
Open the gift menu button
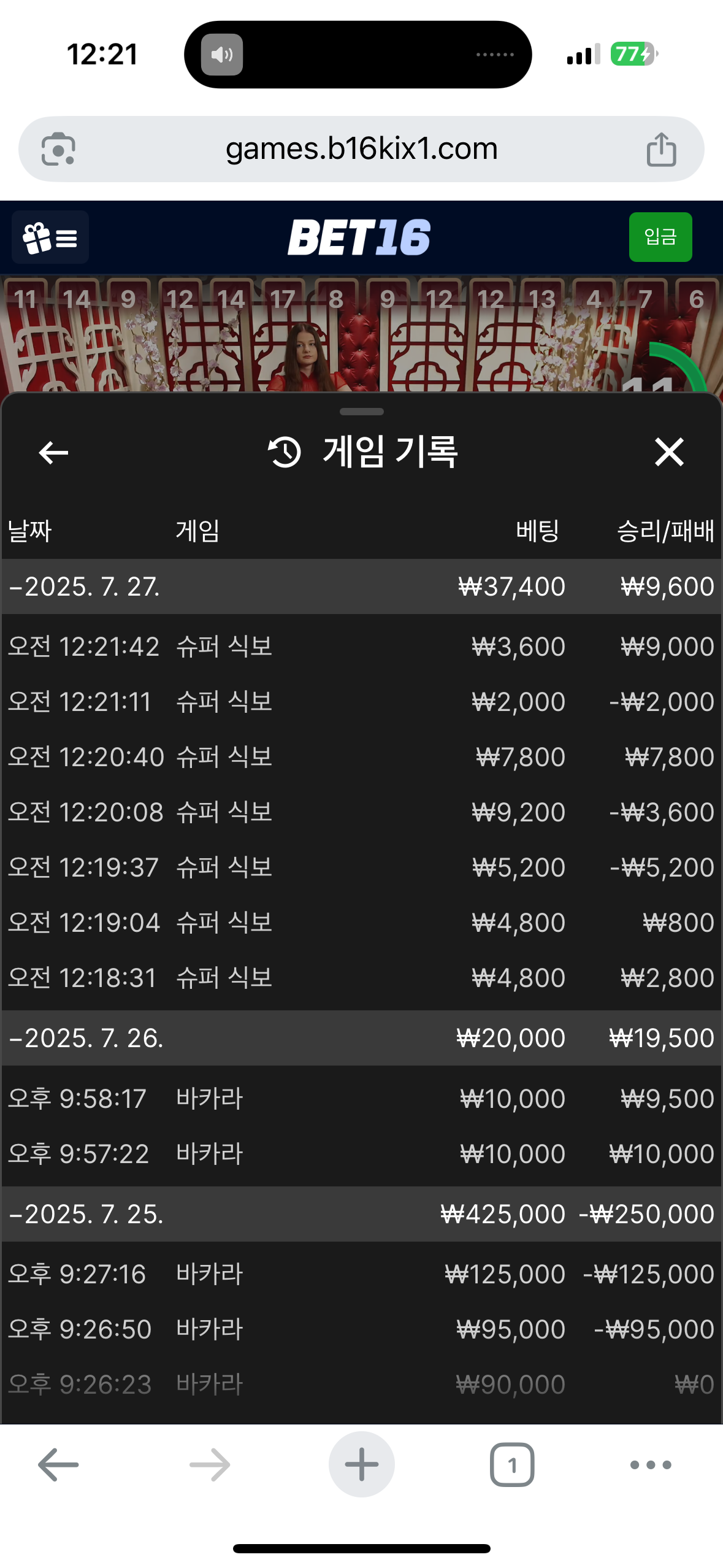(50, 237)
